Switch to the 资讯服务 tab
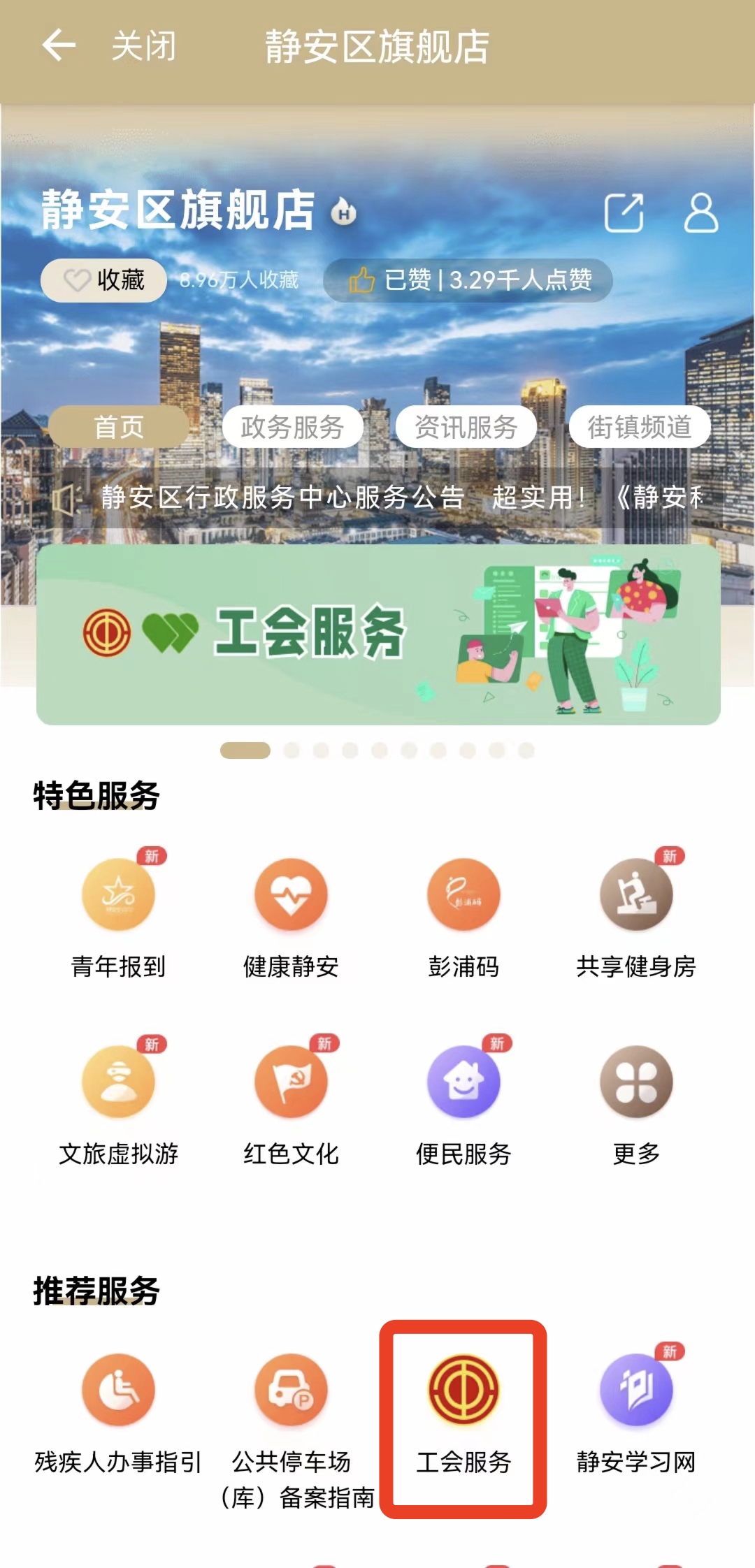The image size is (755, 1568). [466, 426]
